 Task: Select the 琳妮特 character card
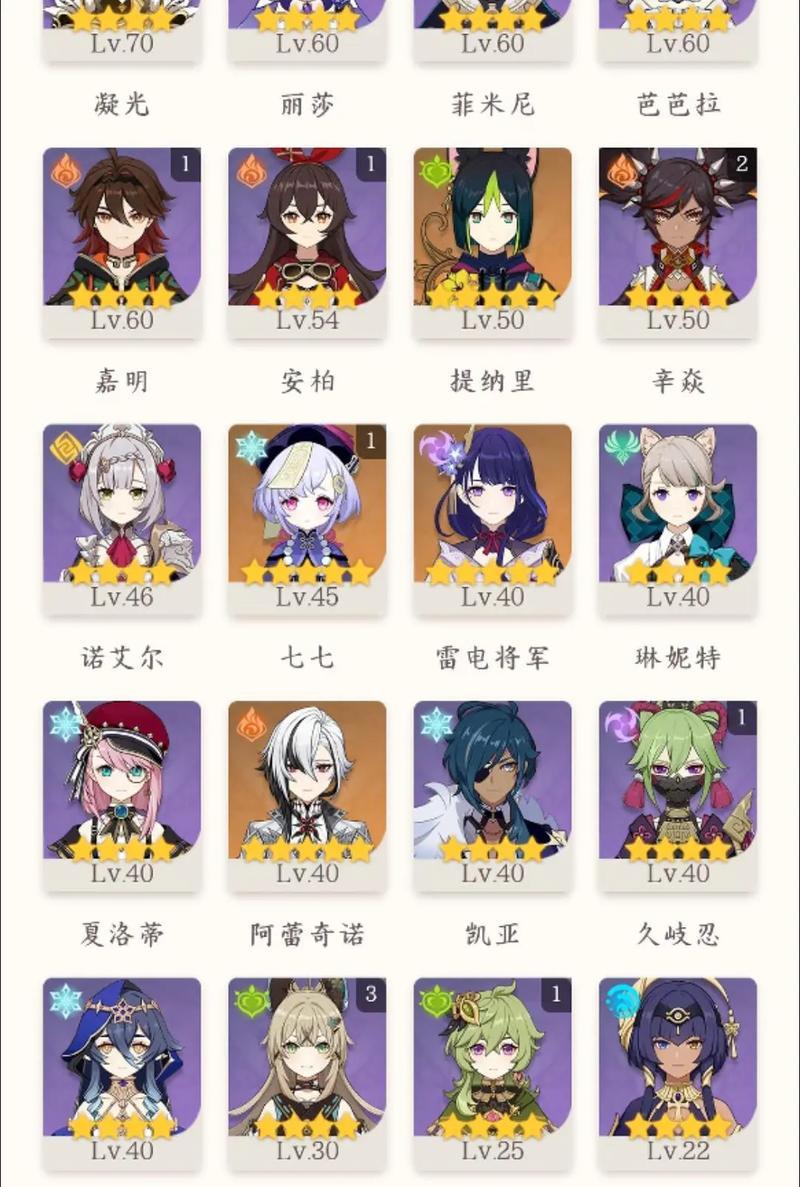click(x=678, y=517)
